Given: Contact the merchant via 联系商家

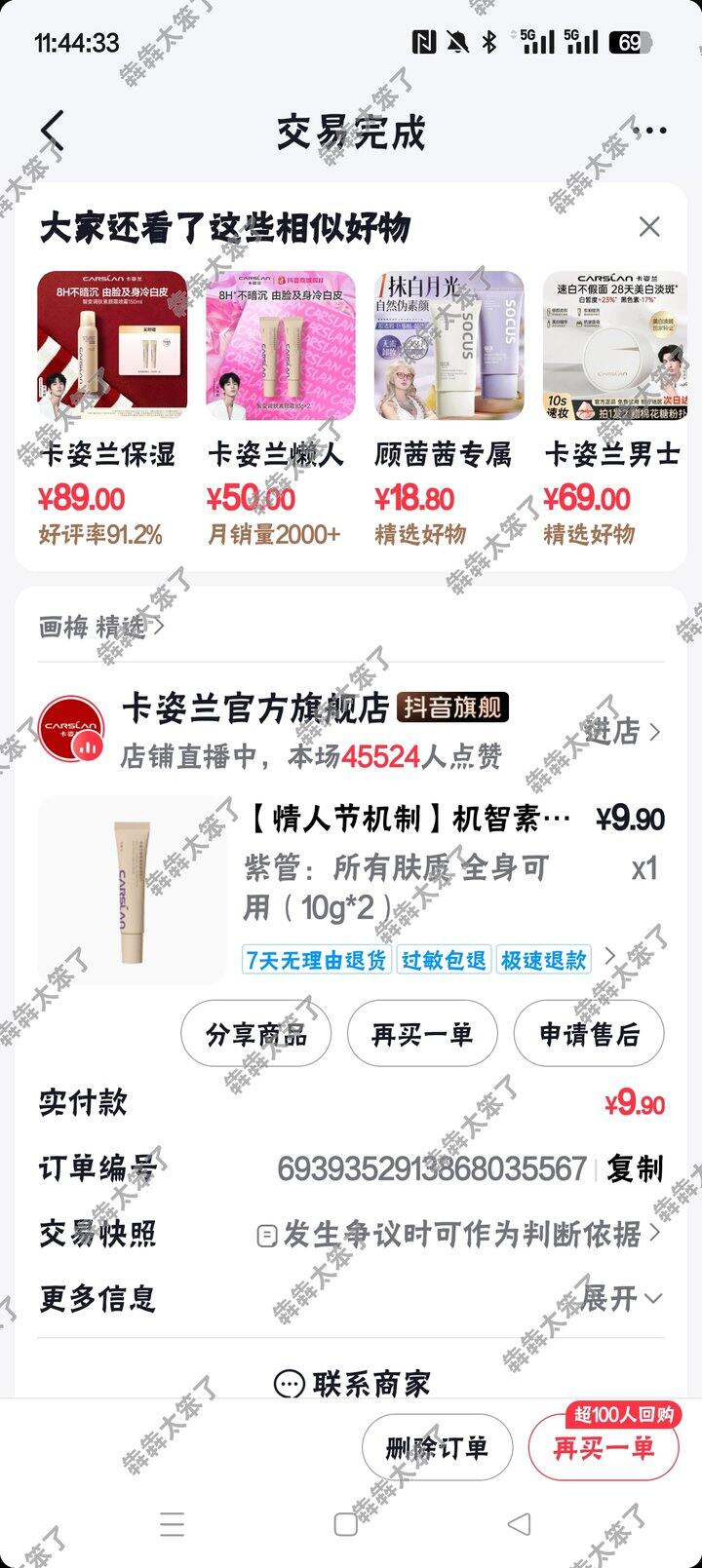Looking at the screenshot, I should tap(352, 1383).
